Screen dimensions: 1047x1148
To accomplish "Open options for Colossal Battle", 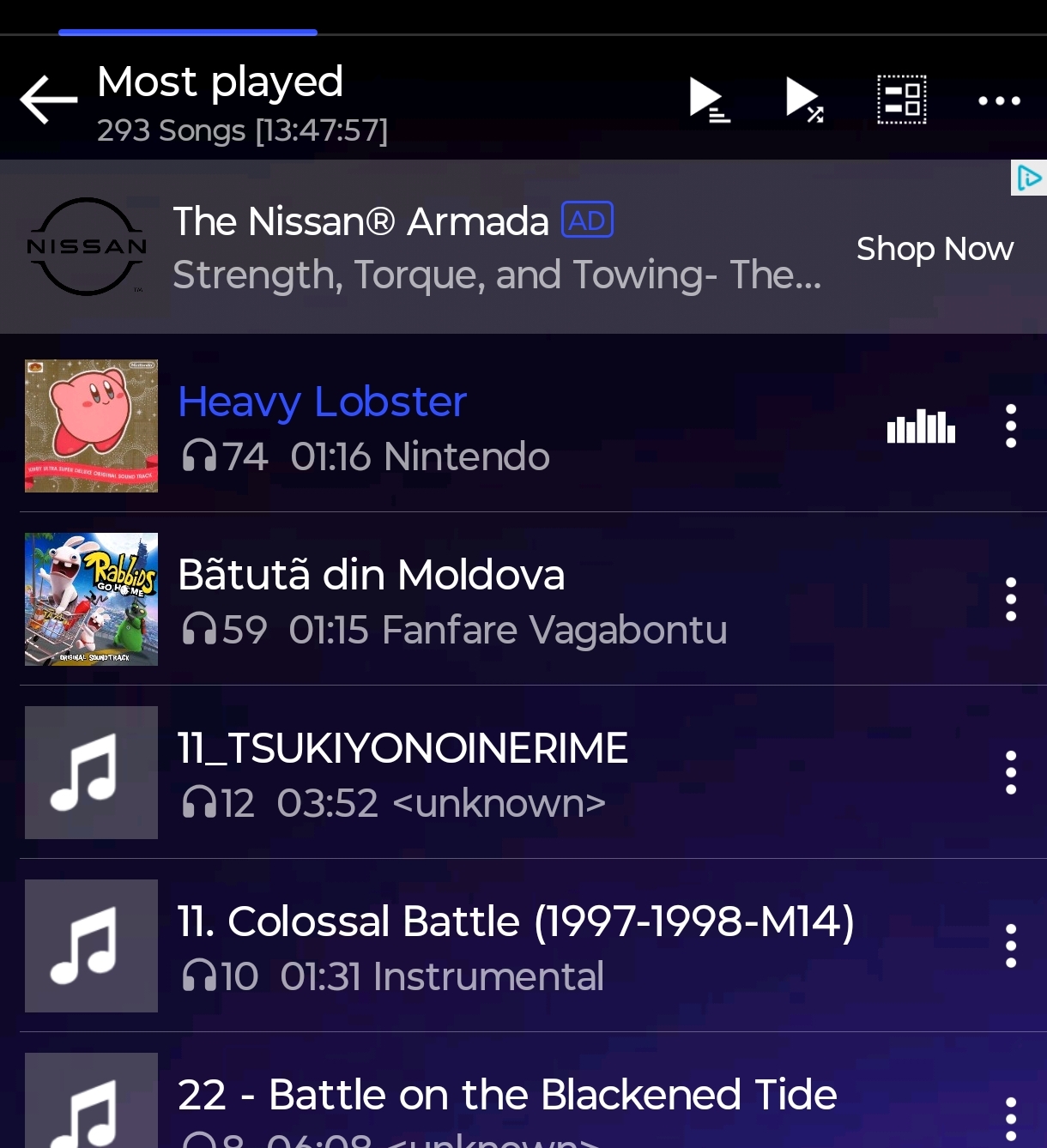I will 1010,946.
